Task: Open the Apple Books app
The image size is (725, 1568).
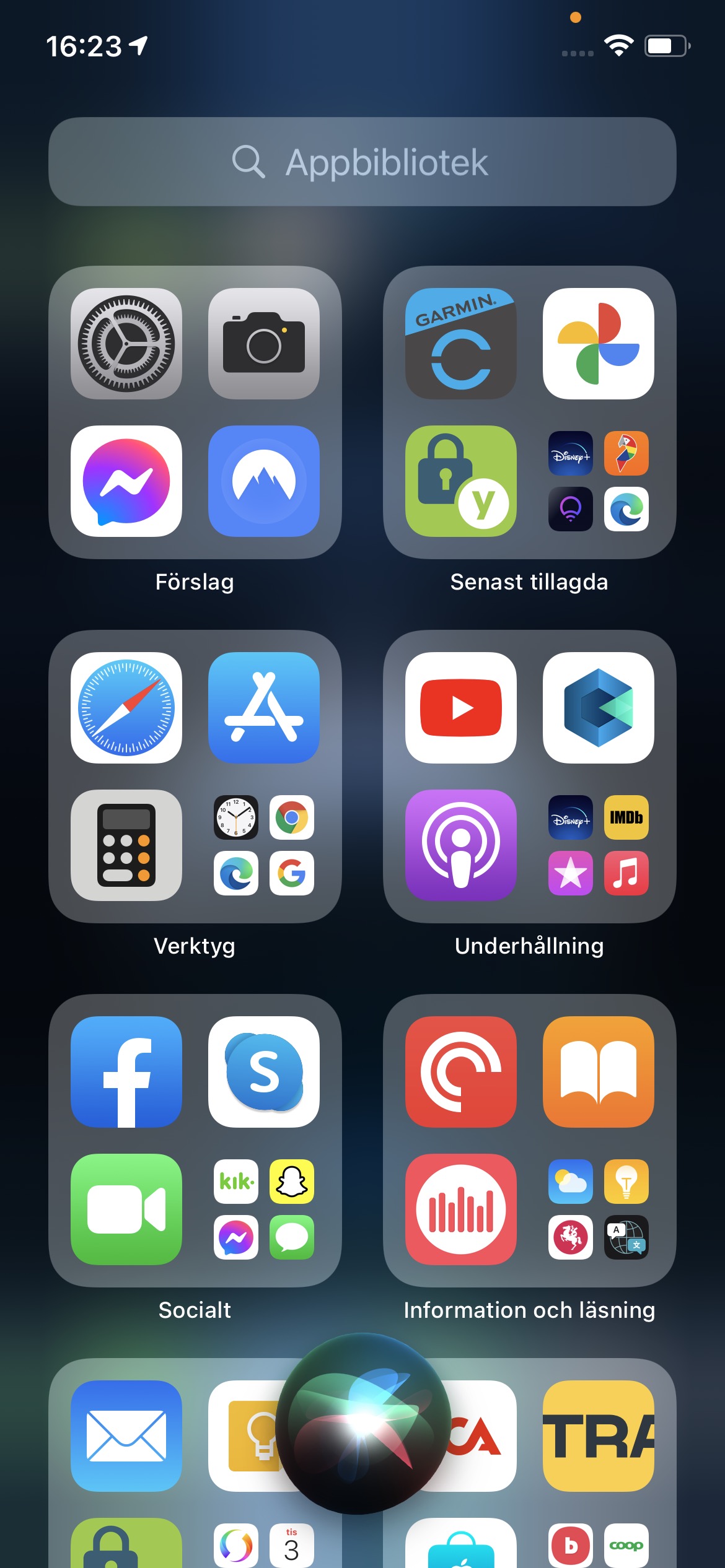Action: (x=598, y=1072)
